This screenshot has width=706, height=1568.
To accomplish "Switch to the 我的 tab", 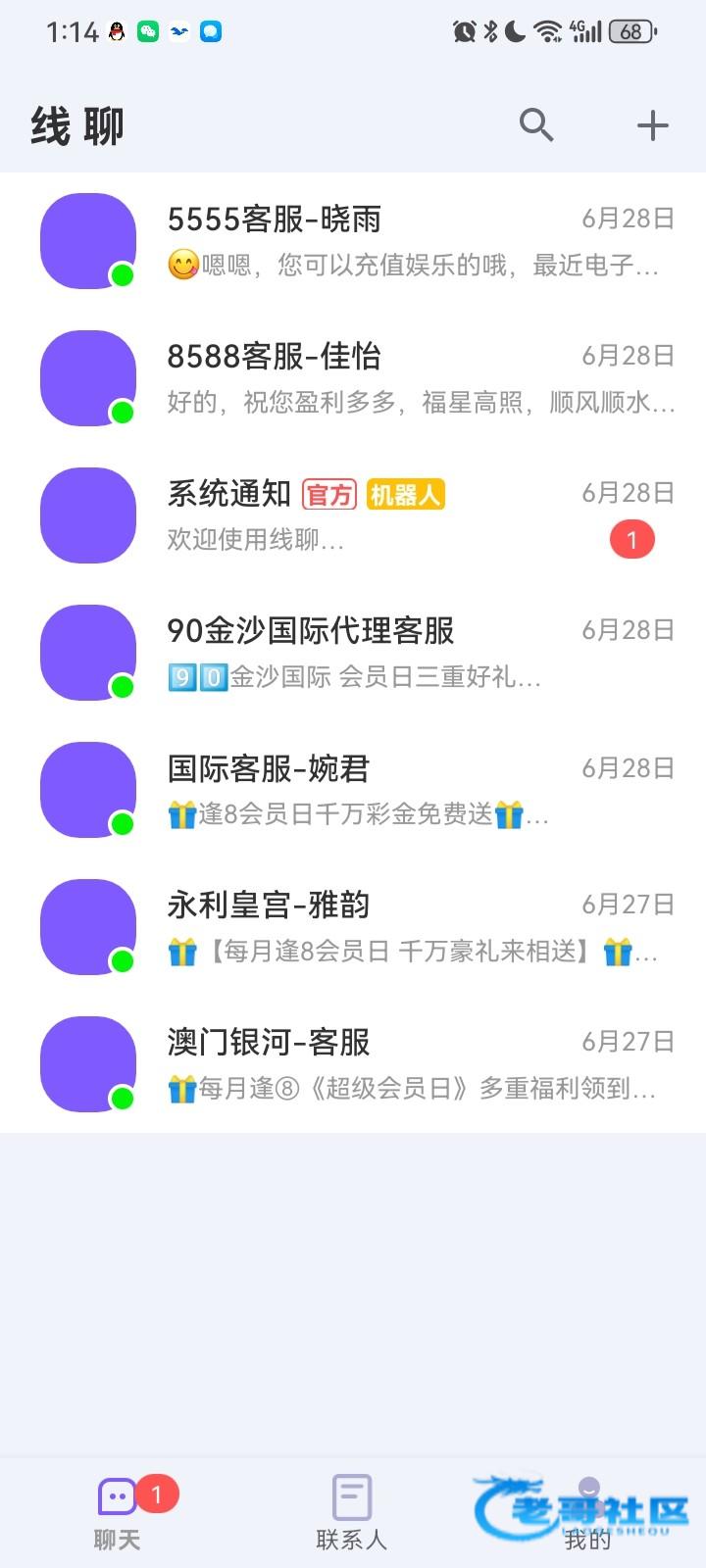I will click(588, 1513).
